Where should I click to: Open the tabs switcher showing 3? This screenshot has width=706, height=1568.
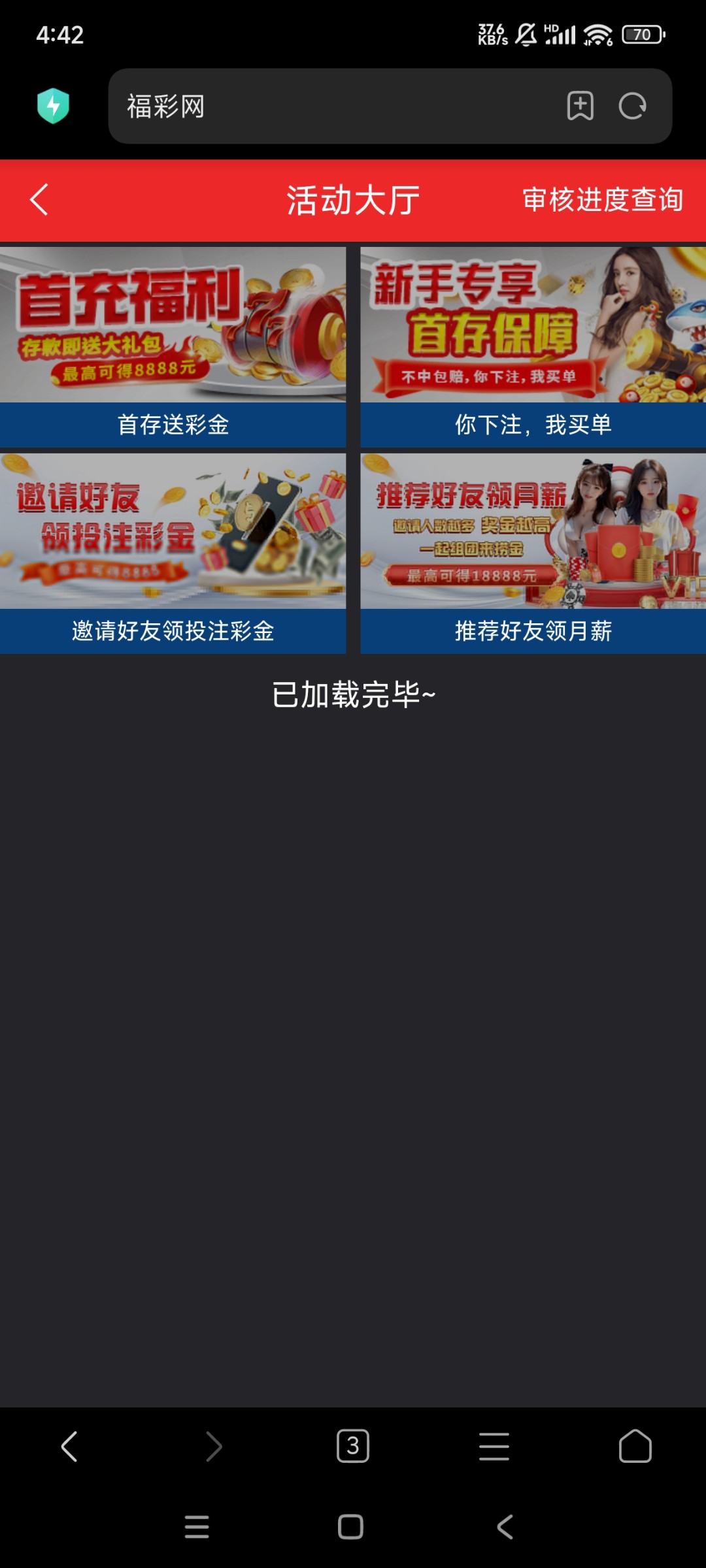coord(353,1446)
